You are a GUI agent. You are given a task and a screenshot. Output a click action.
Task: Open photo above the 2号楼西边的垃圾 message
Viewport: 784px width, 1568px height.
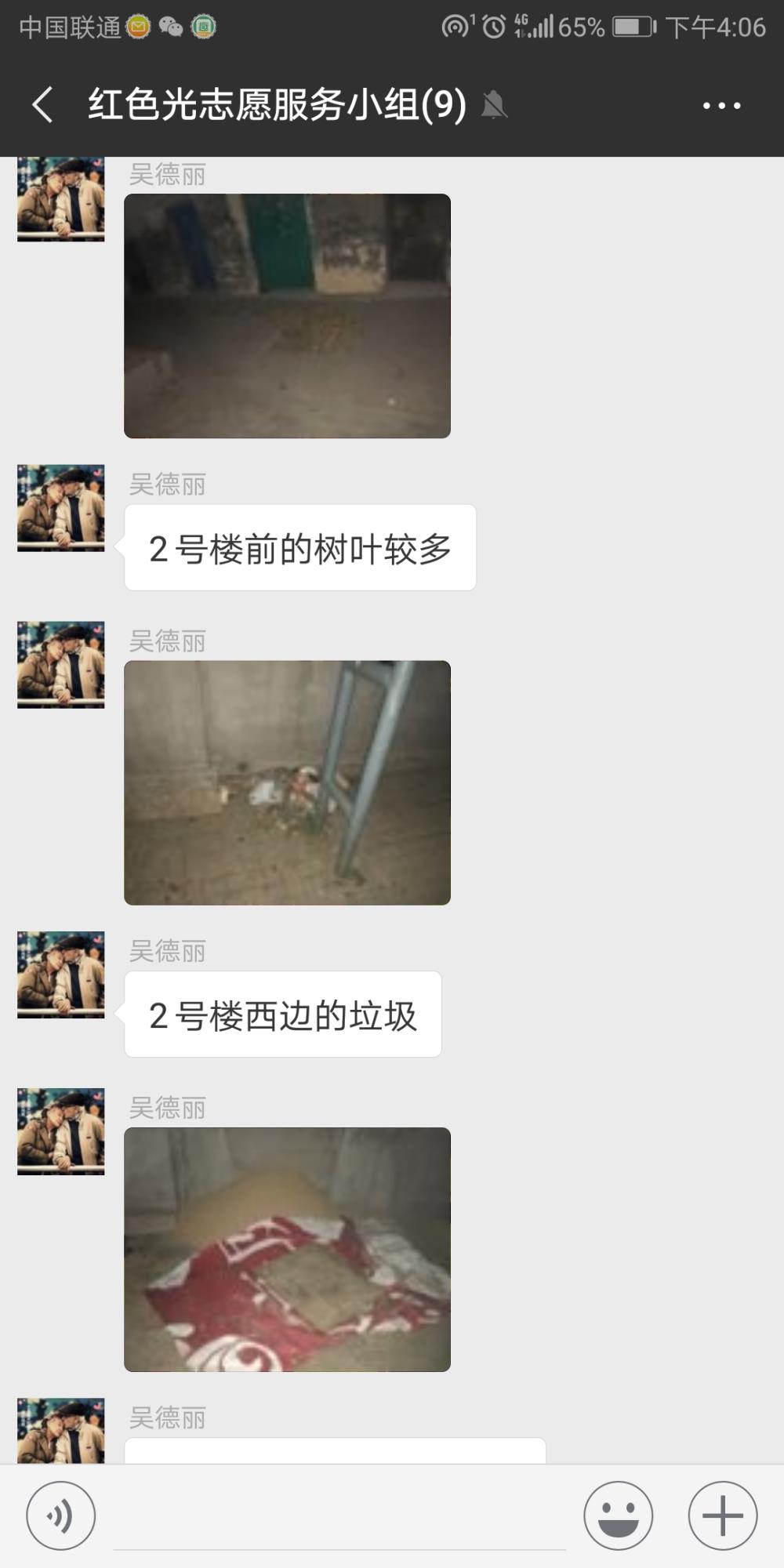287,782
